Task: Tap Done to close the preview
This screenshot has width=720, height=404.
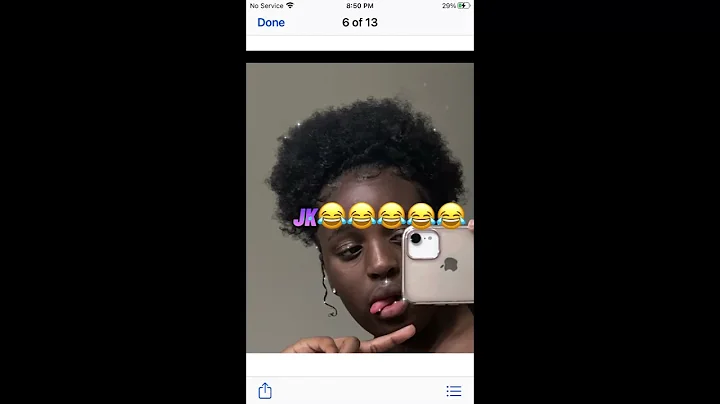Action: [271, 22]
